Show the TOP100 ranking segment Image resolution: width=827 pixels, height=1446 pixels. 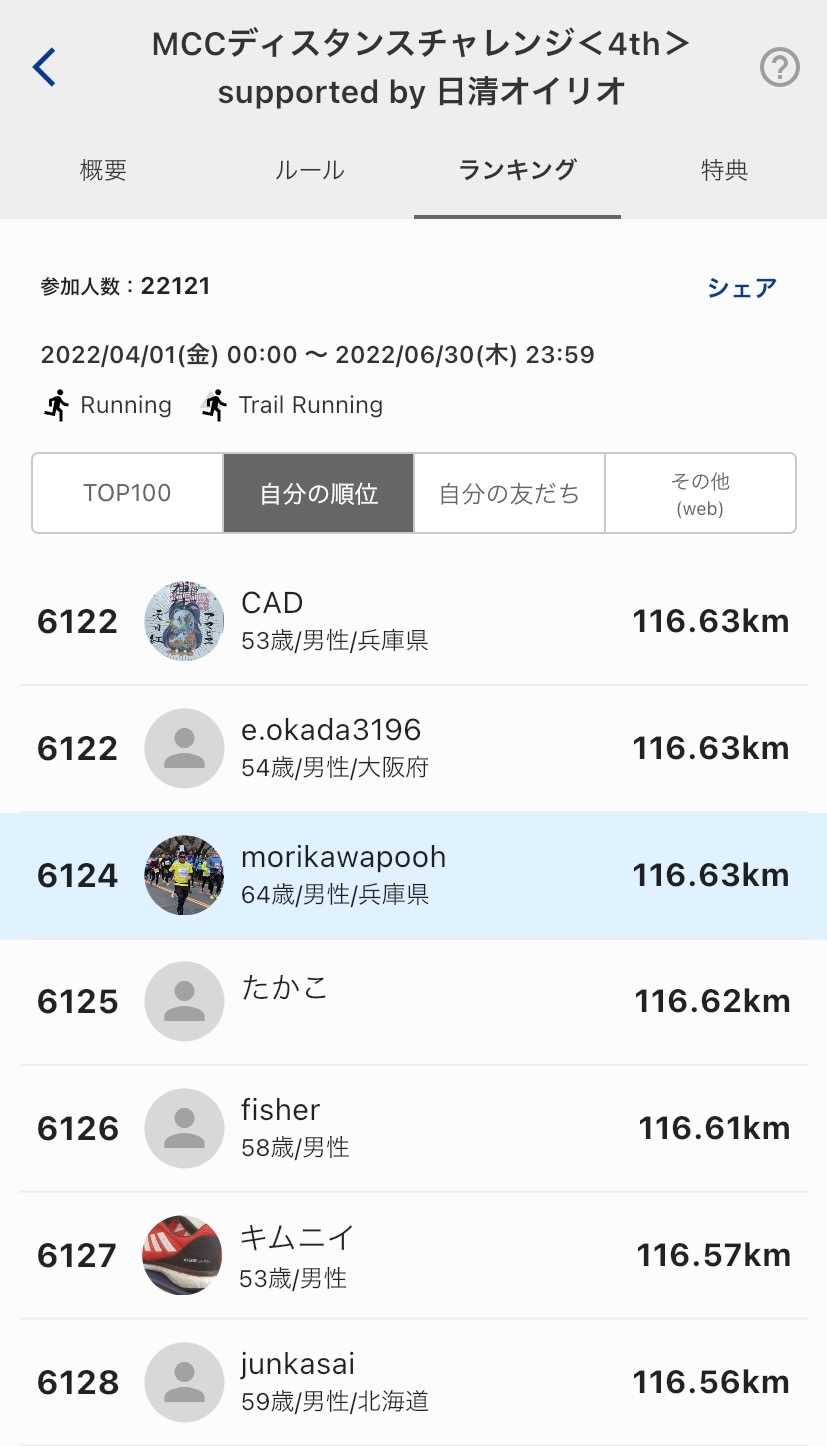click(127, 493)
